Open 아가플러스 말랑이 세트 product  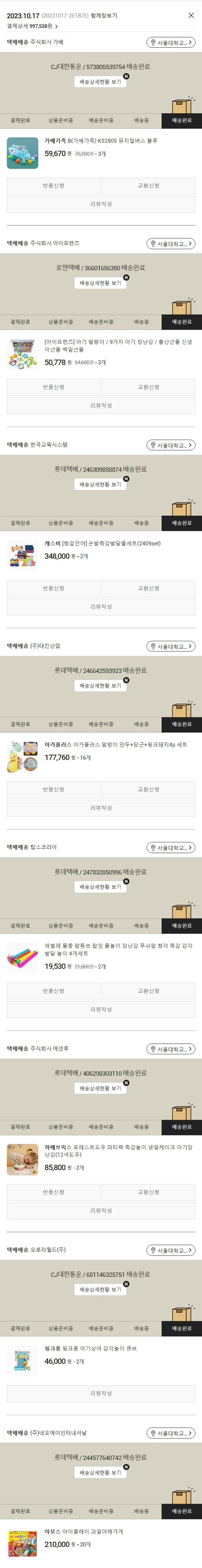(116, 744)
